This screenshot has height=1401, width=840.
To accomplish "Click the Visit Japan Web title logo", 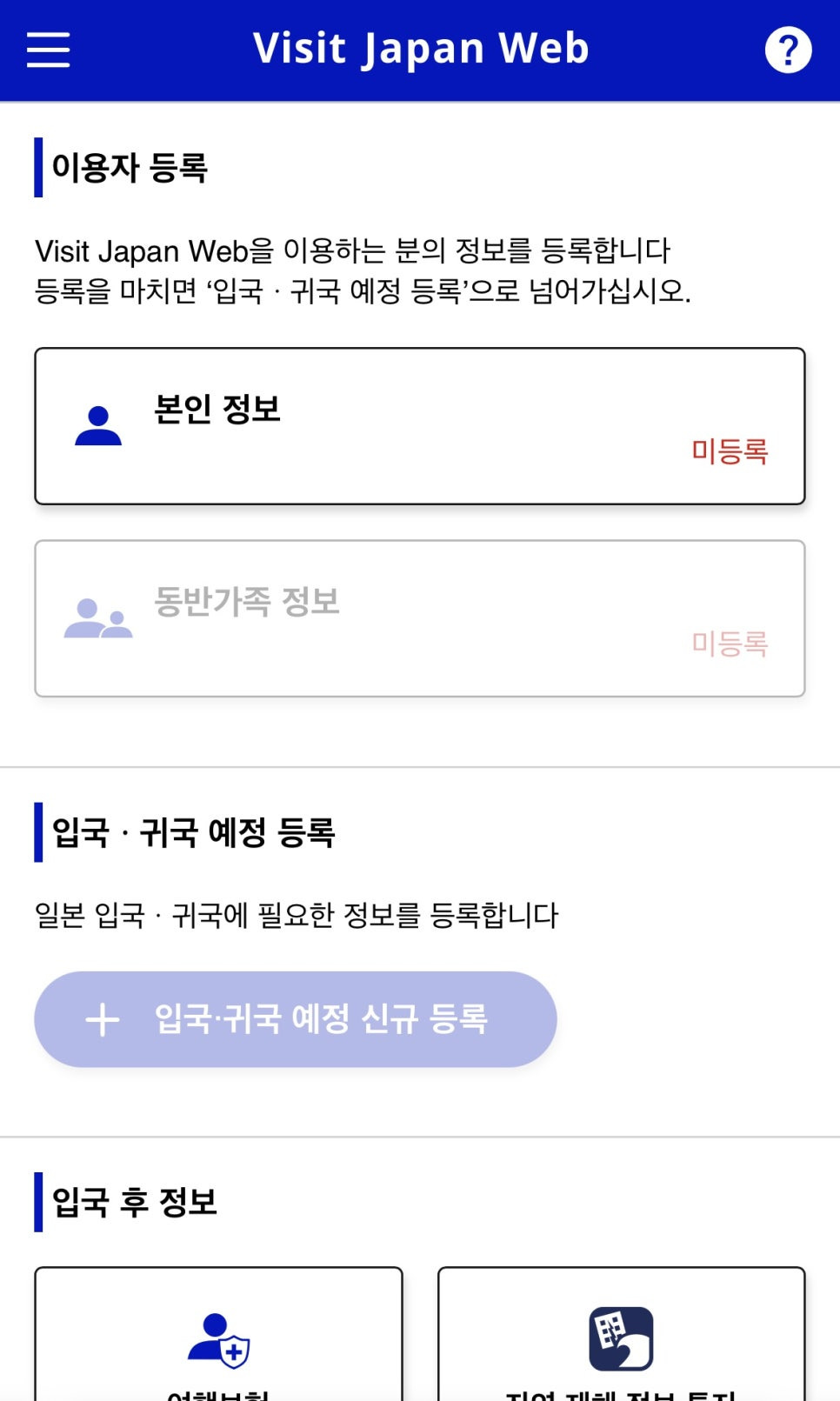I will 420,50.
